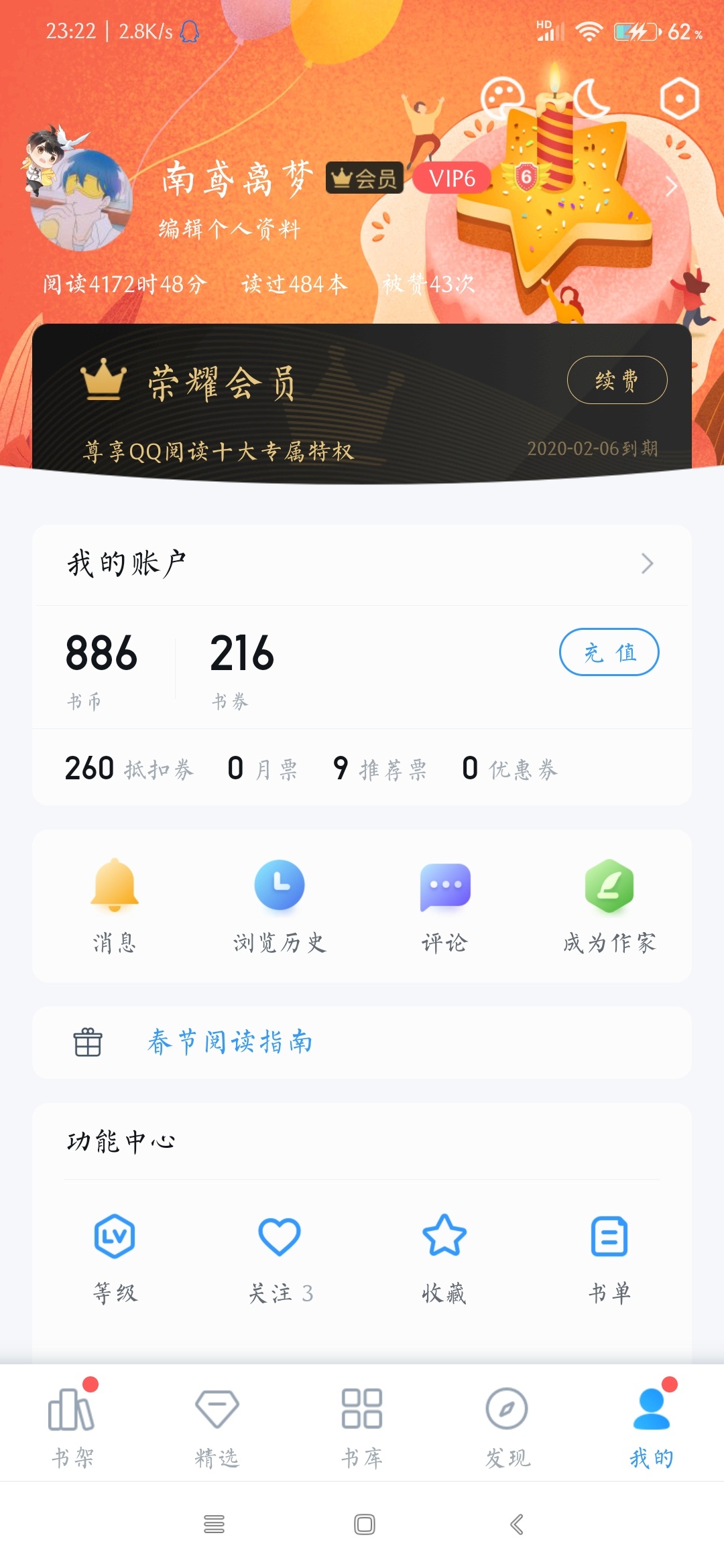Switch to the 书架 tab
724x1568 pixels.
[72, 1424]
